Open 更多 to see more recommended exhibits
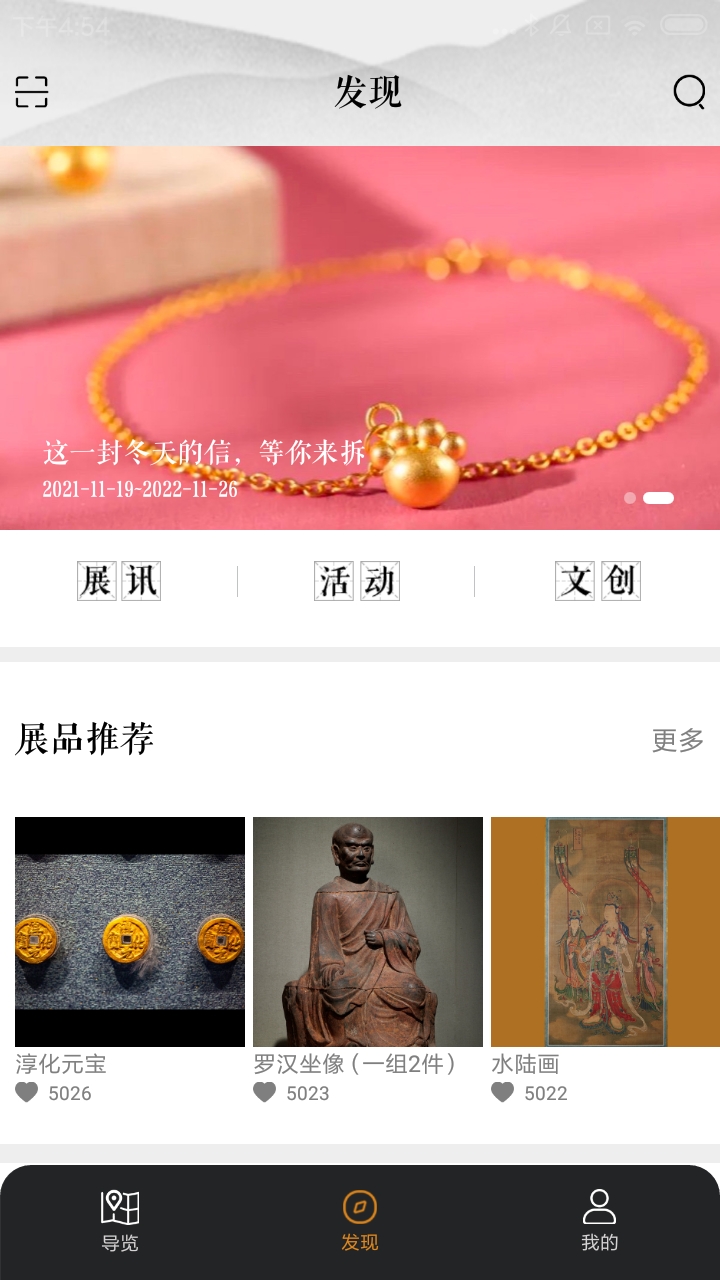This screenshot has height=1280, width=720. [x=678, y=740]
